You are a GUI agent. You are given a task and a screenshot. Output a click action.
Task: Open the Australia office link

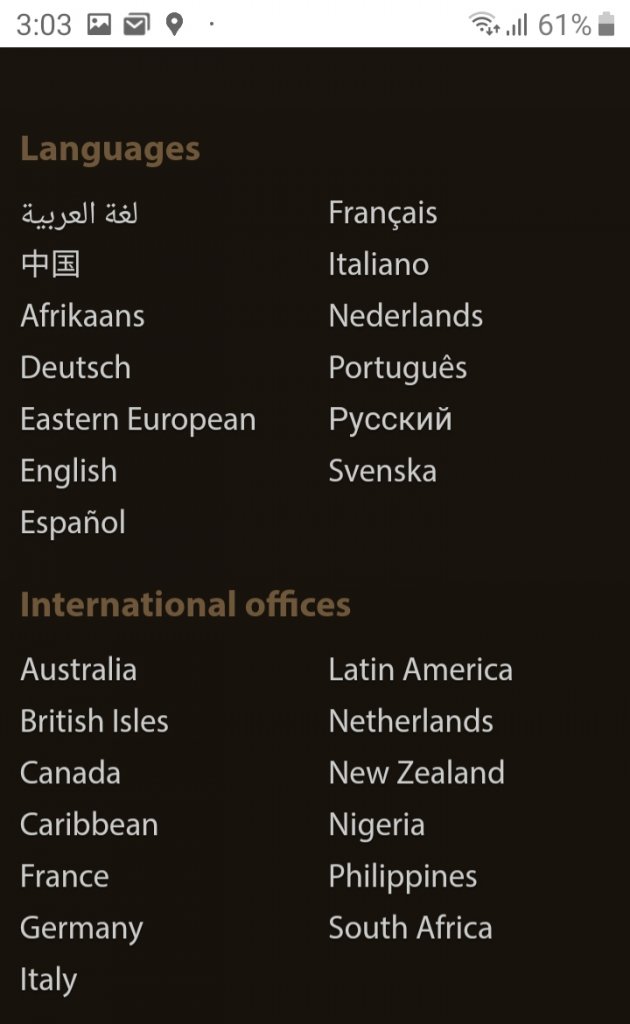pos(78,670)
